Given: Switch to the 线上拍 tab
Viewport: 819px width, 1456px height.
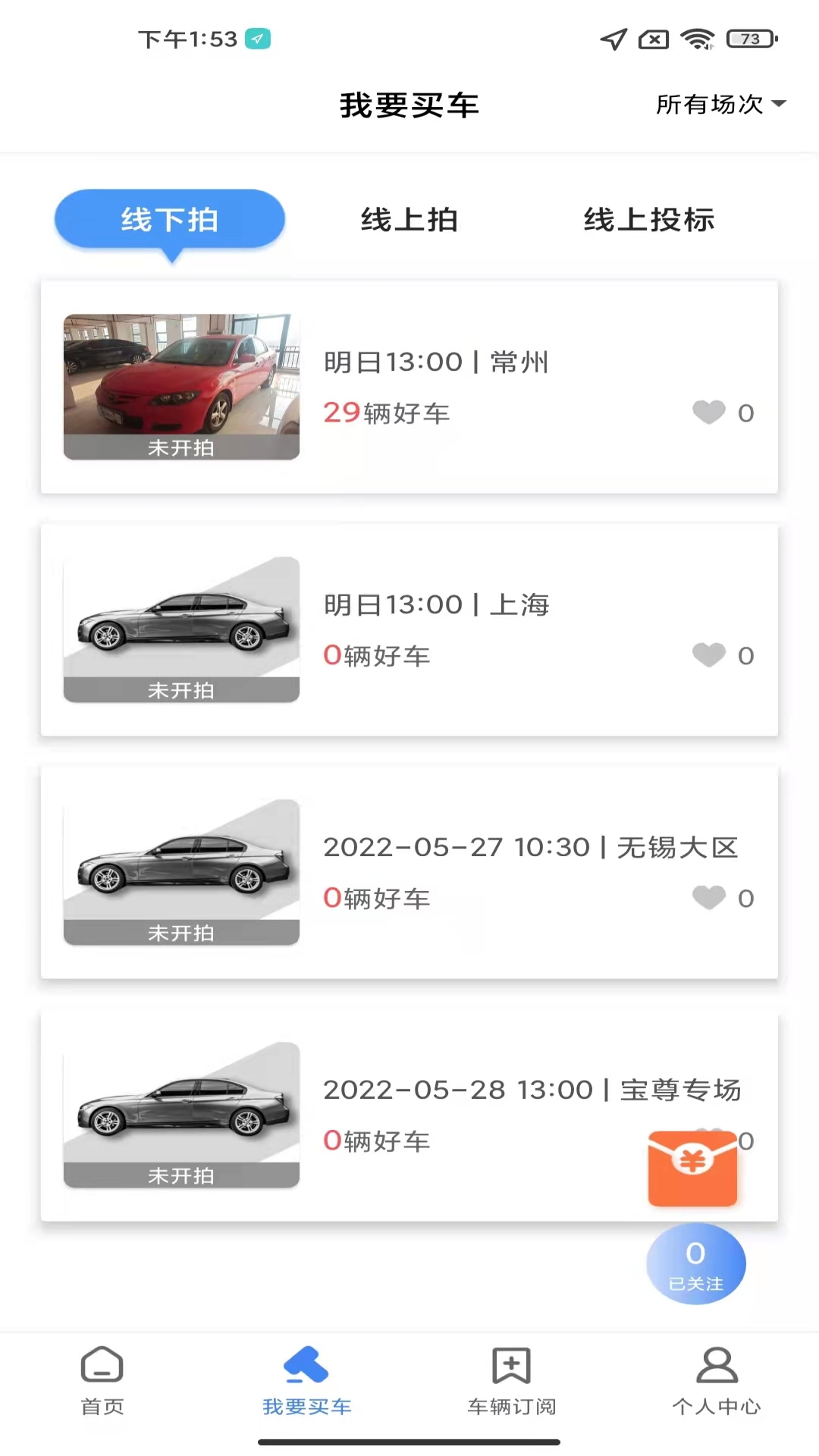Looking at the screenshot, I should (410, 219).
